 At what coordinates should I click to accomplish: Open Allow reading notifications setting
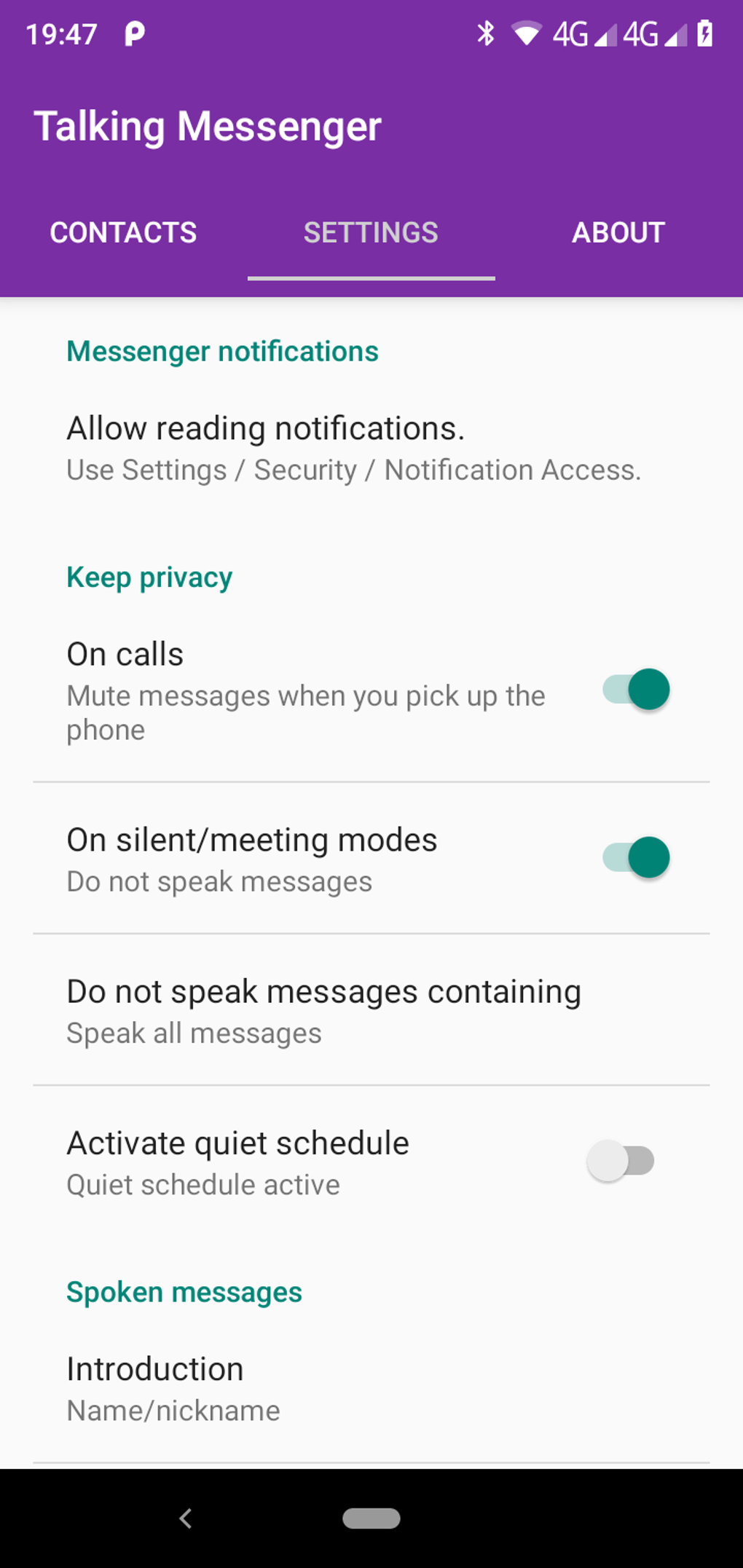tap(371, 448)
